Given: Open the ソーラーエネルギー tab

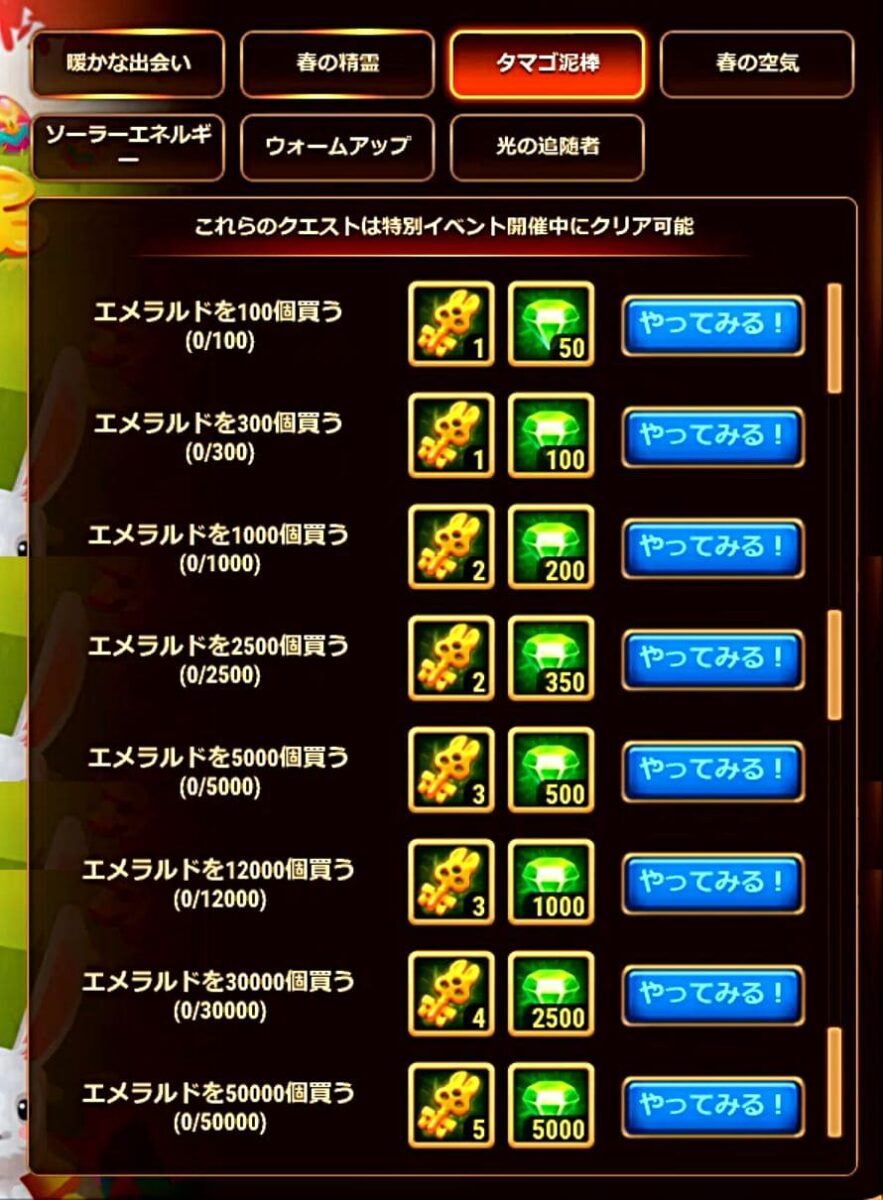Looking at the screenshot, I should (x=127, y=146).
